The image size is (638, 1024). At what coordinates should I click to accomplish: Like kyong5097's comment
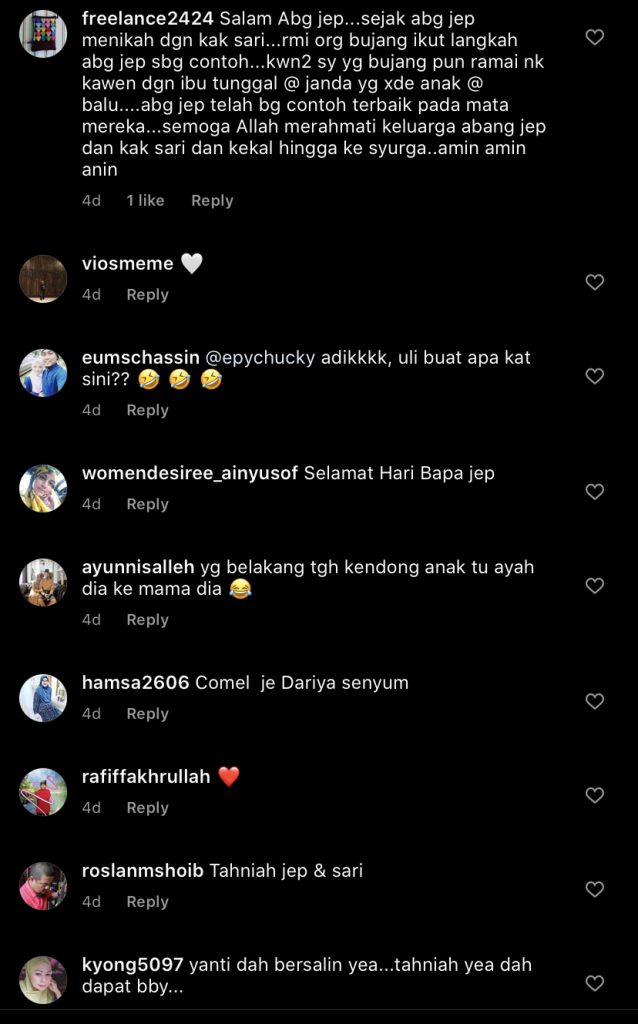point(594,984)
